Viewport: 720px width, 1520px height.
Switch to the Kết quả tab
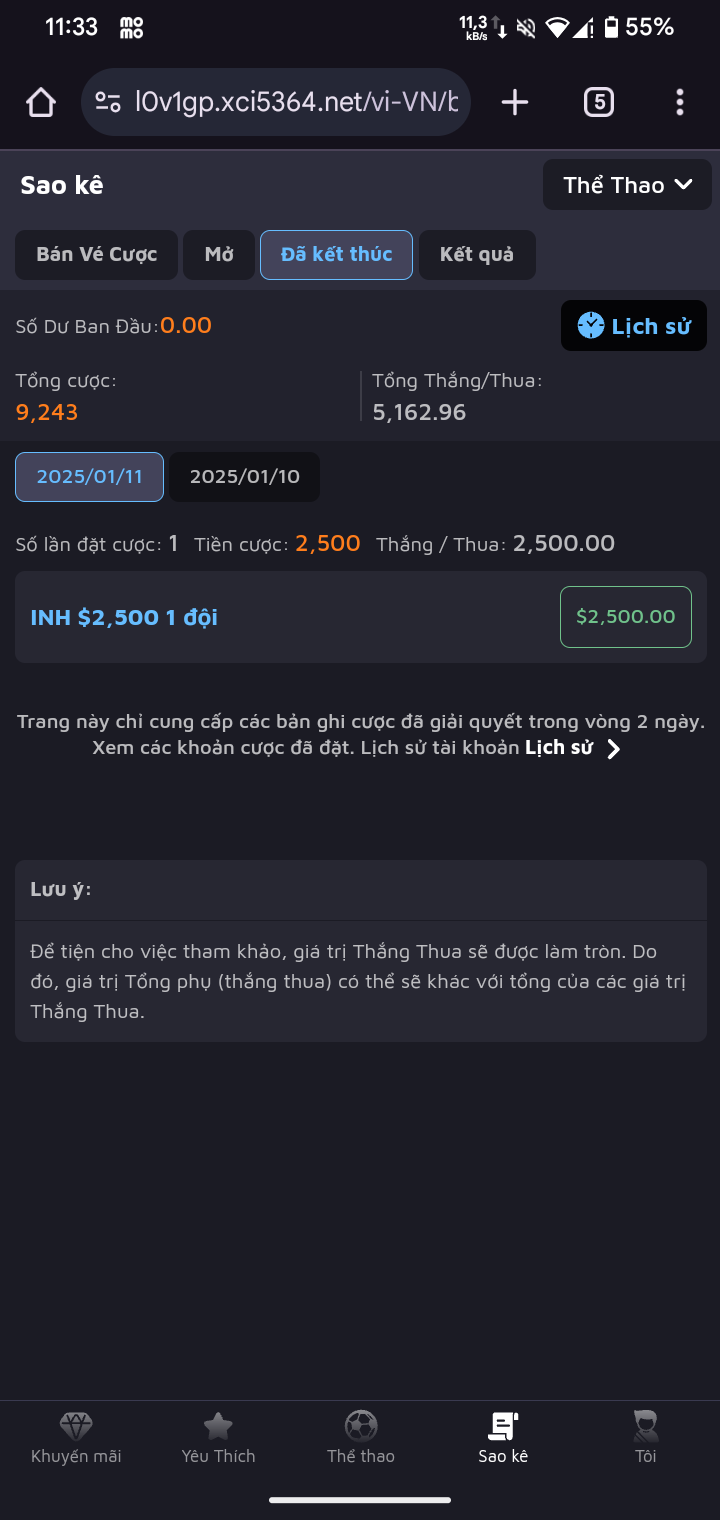pos(477,254)
